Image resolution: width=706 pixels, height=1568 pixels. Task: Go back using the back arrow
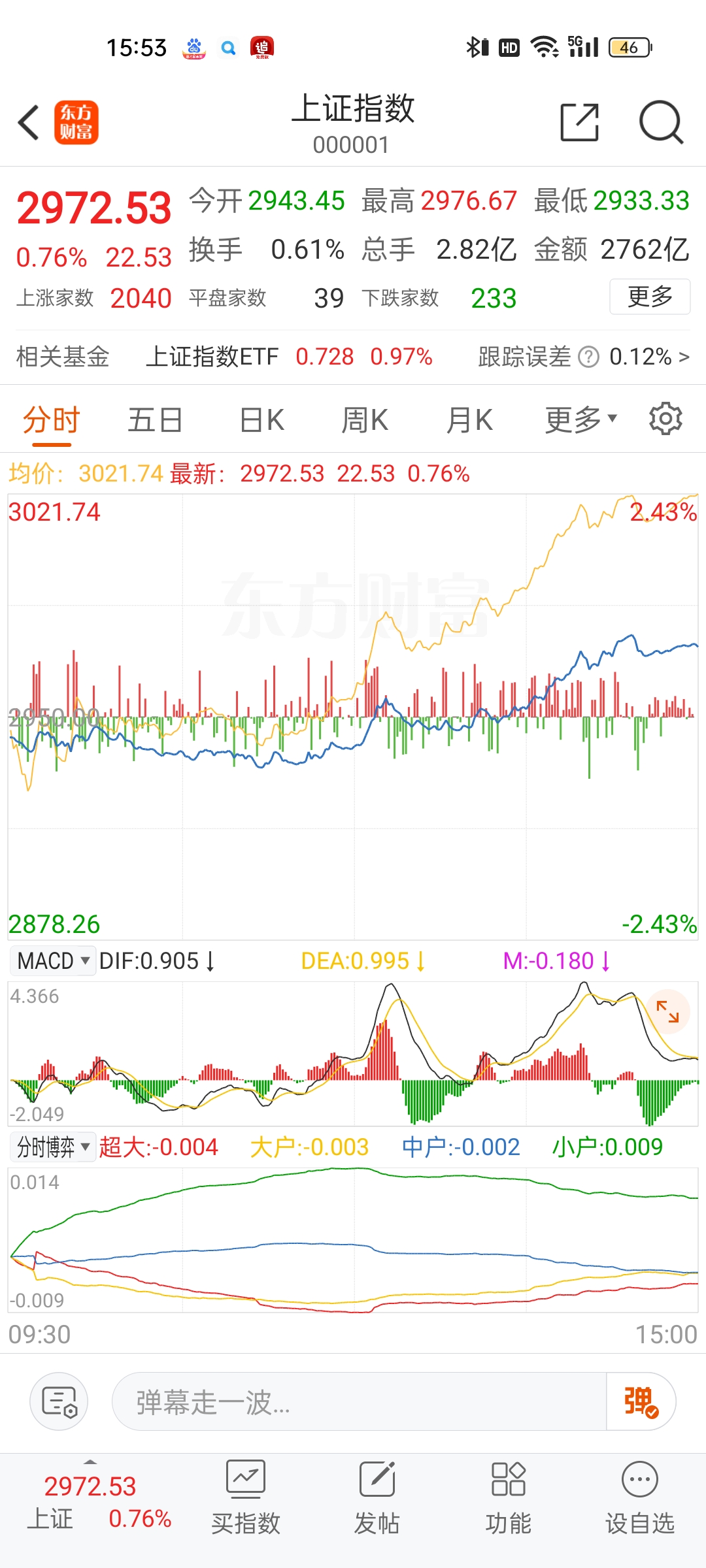tap(27, 122)
